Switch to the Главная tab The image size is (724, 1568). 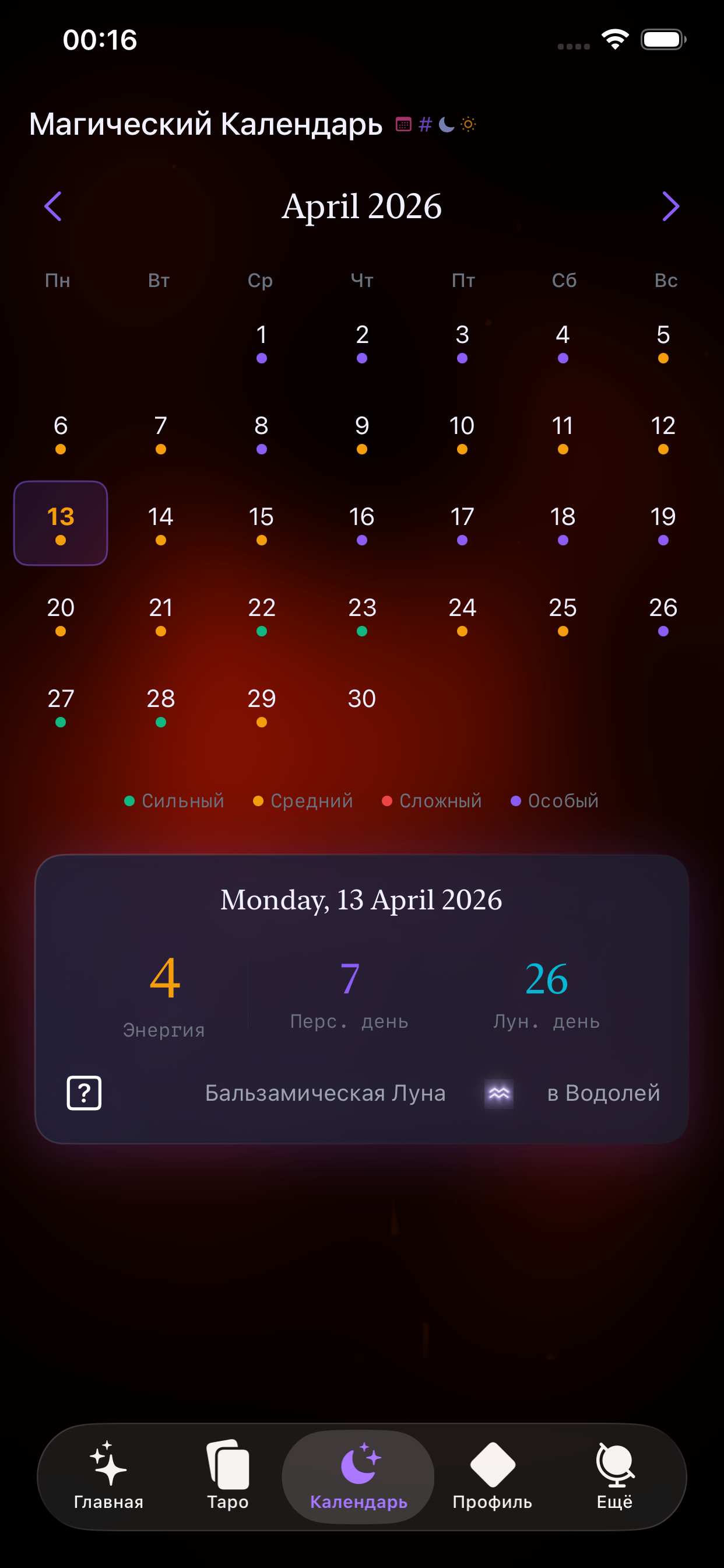(x=108, y=1475)
